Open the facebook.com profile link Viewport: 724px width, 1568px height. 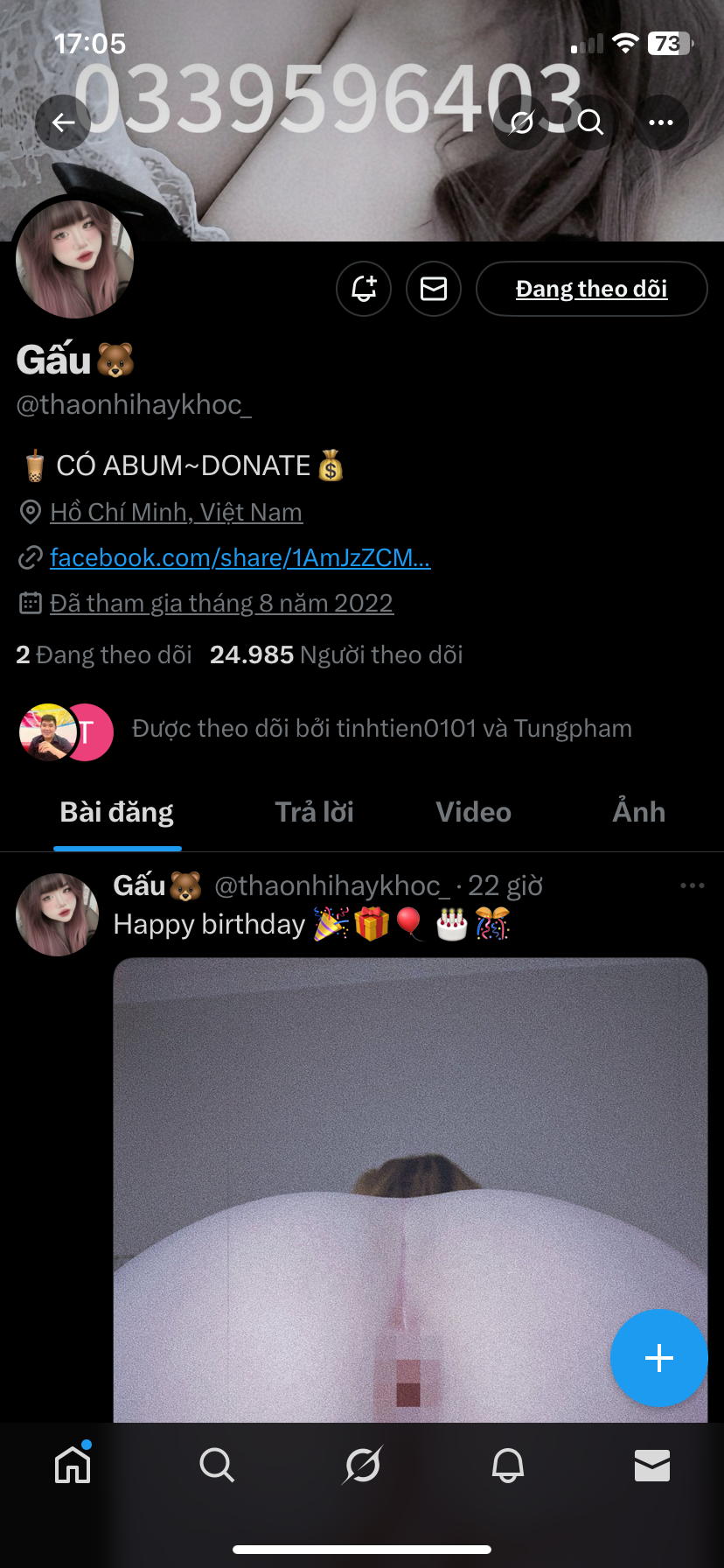click(240, 557)
